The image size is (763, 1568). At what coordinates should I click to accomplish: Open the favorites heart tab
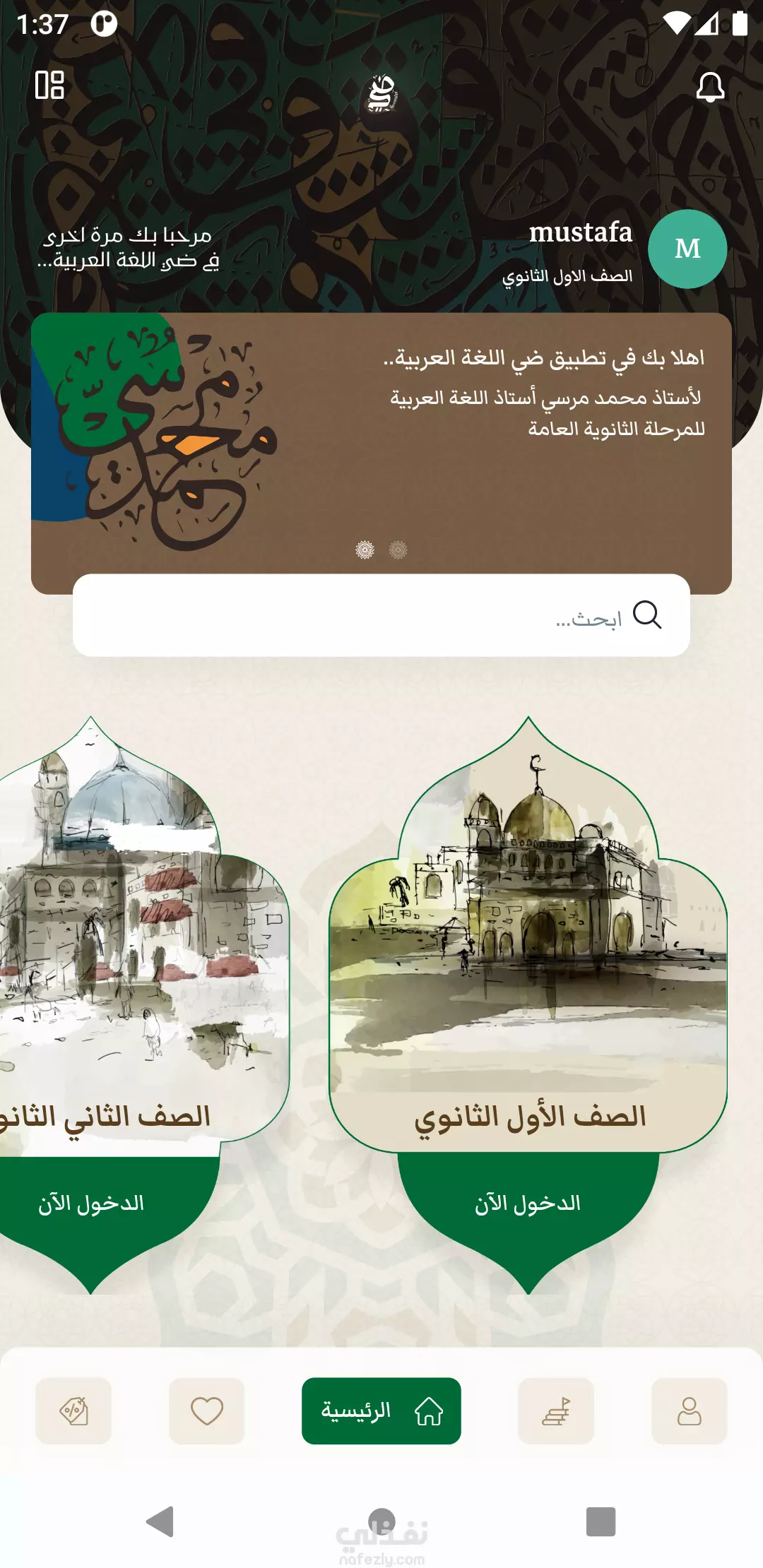click(207, 1411)
